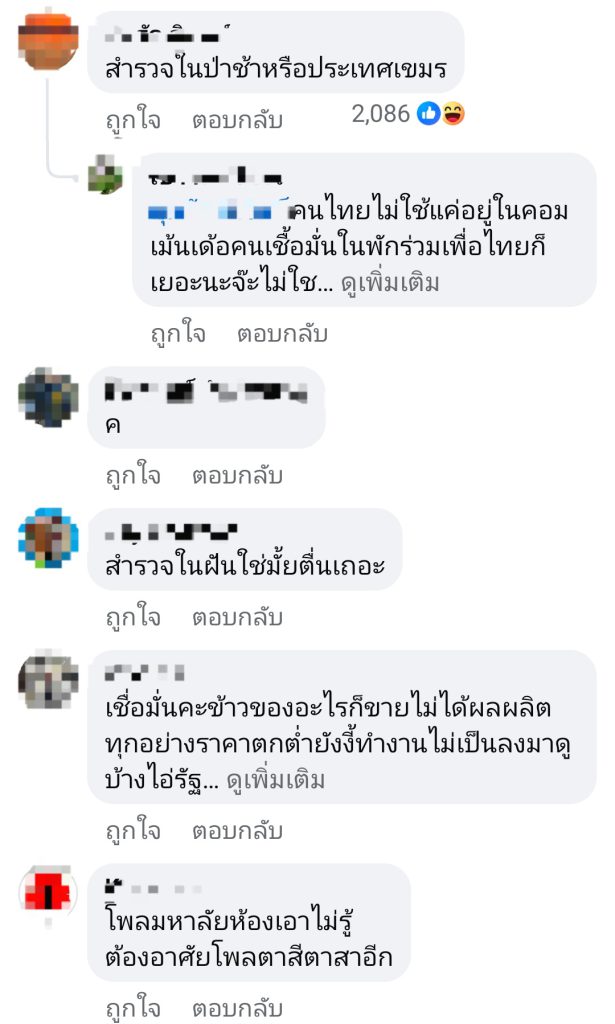Reply to comment 'โพลมหาลัยห้องเอาไม่รู้'

(x=237, y=1008)
